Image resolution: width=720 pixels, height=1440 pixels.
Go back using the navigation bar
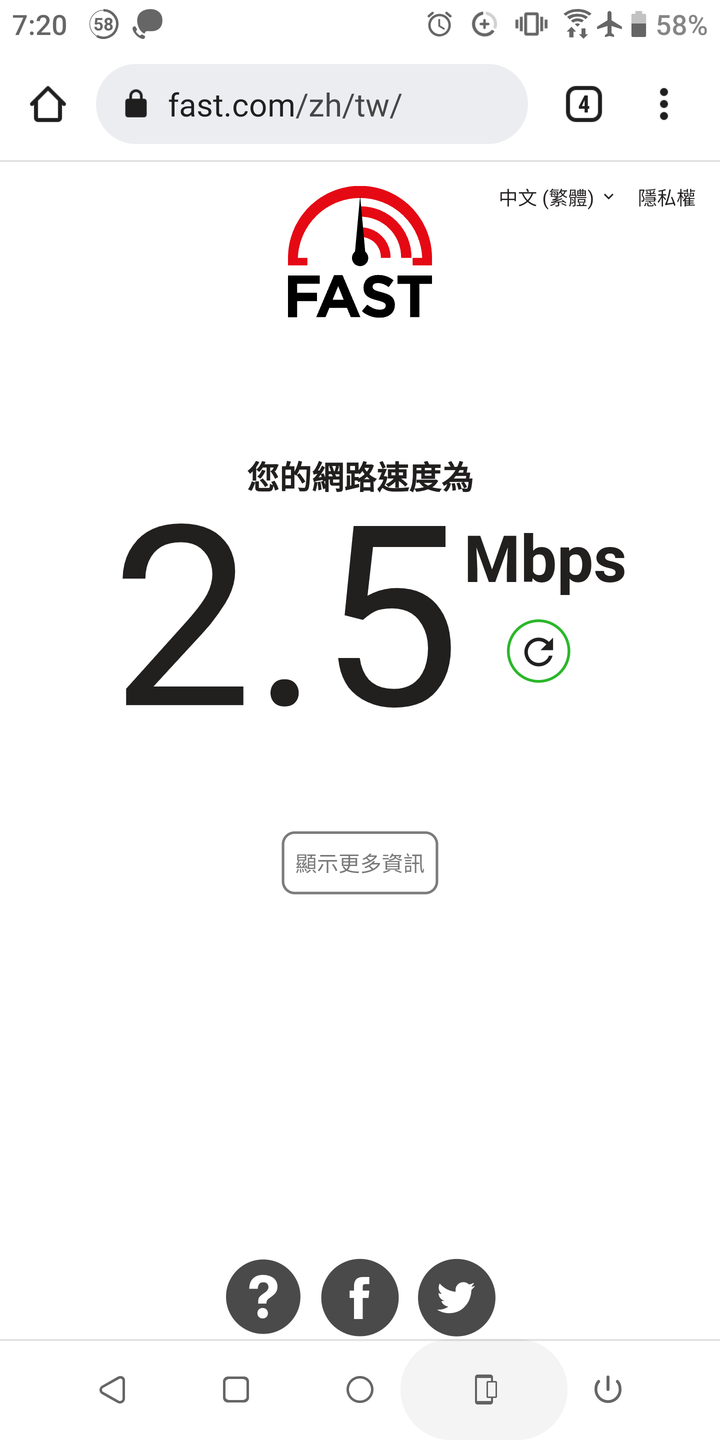pyautogui.click(x=112, y=1389)
